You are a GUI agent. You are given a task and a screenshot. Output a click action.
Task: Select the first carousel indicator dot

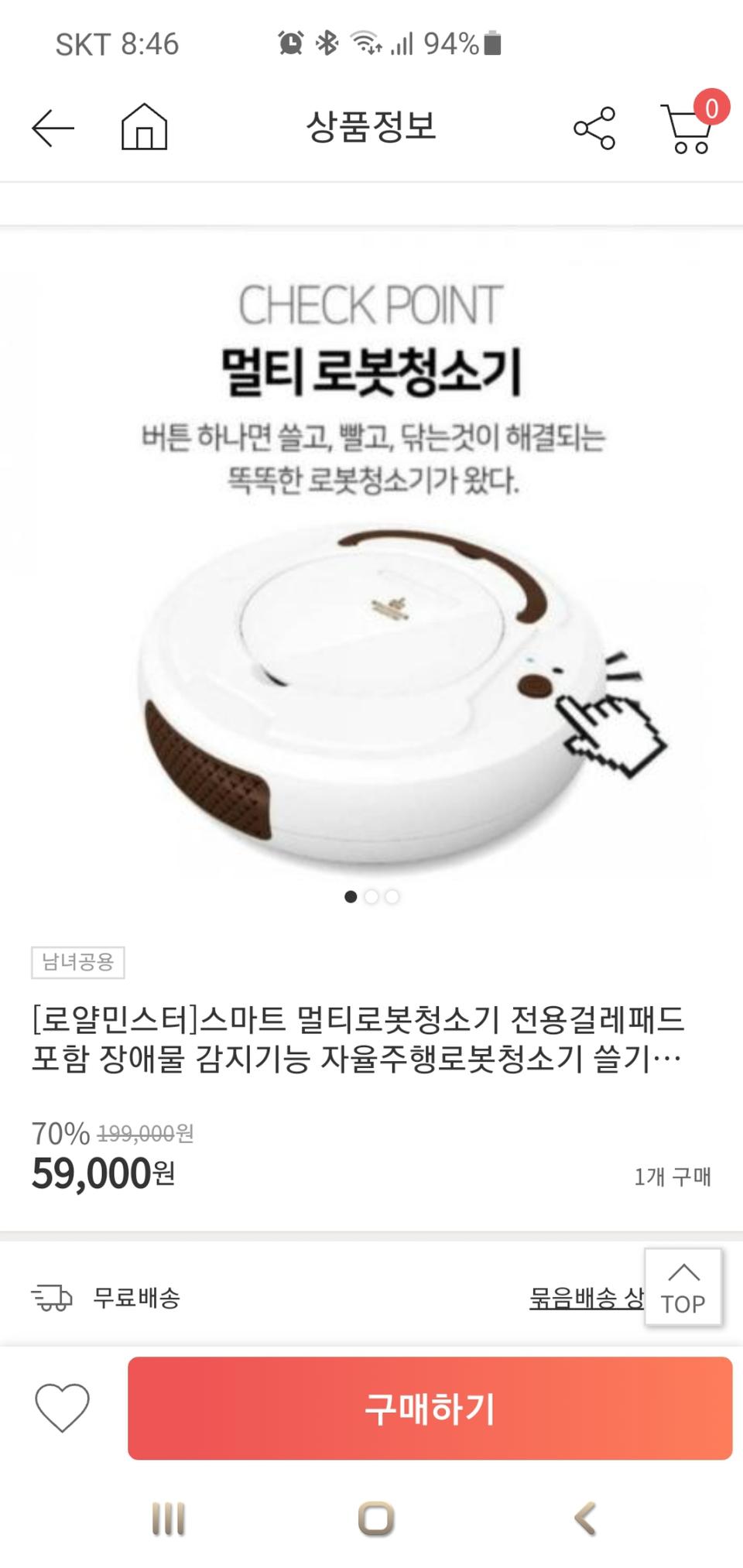click(350, 896)
